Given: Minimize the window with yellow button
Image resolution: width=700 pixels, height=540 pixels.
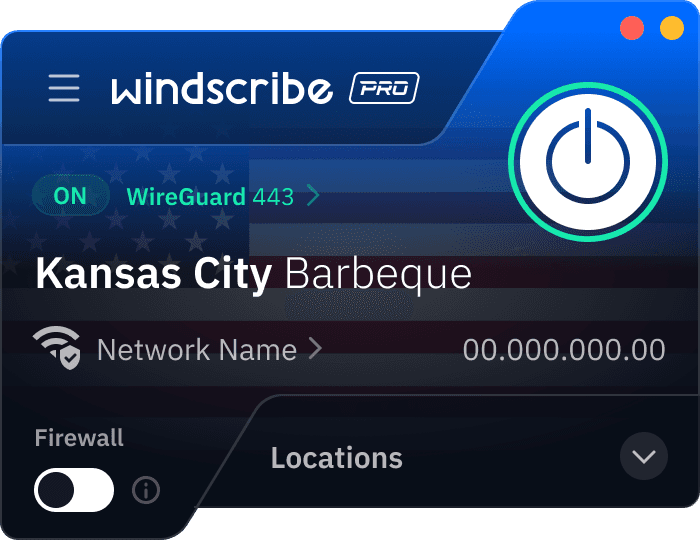Looking at the screenshot, I should (x=672, y=28).
